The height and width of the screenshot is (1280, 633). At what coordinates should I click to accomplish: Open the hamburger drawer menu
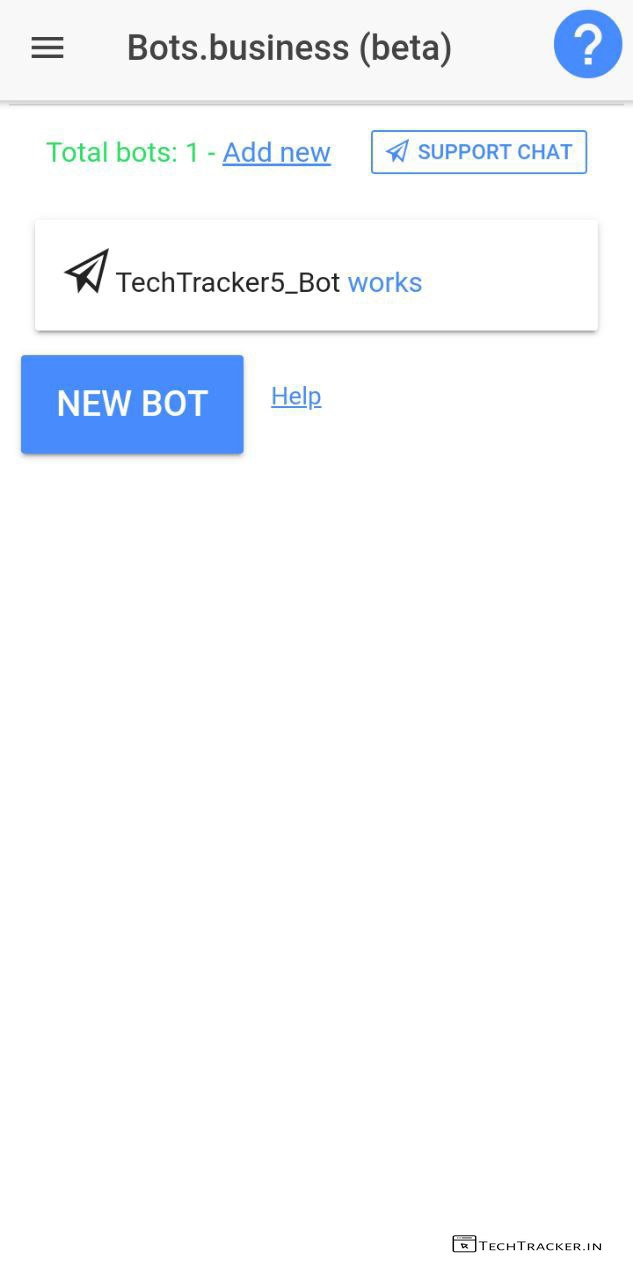point(47,47)
